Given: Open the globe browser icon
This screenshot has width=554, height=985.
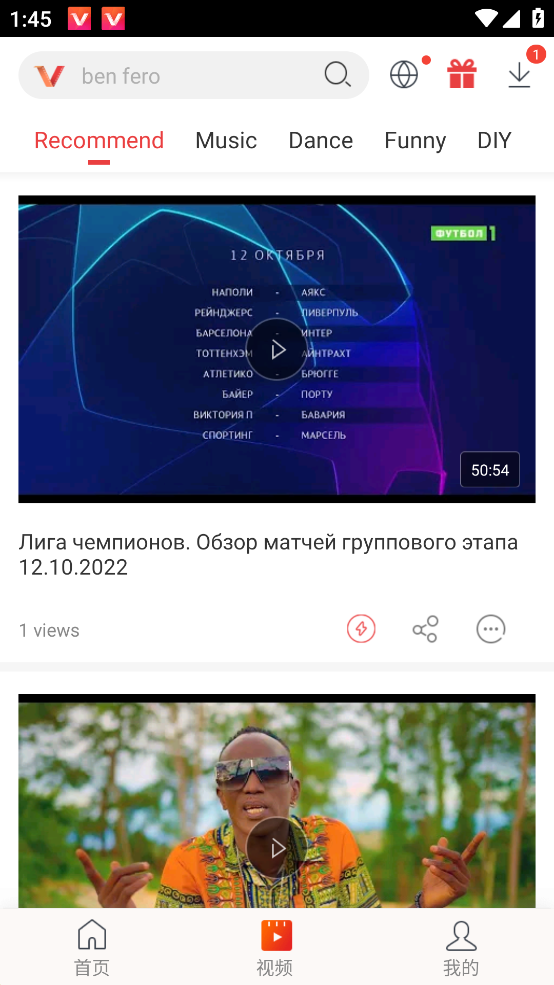Looking at the screenshot, I should pos(404,75).
